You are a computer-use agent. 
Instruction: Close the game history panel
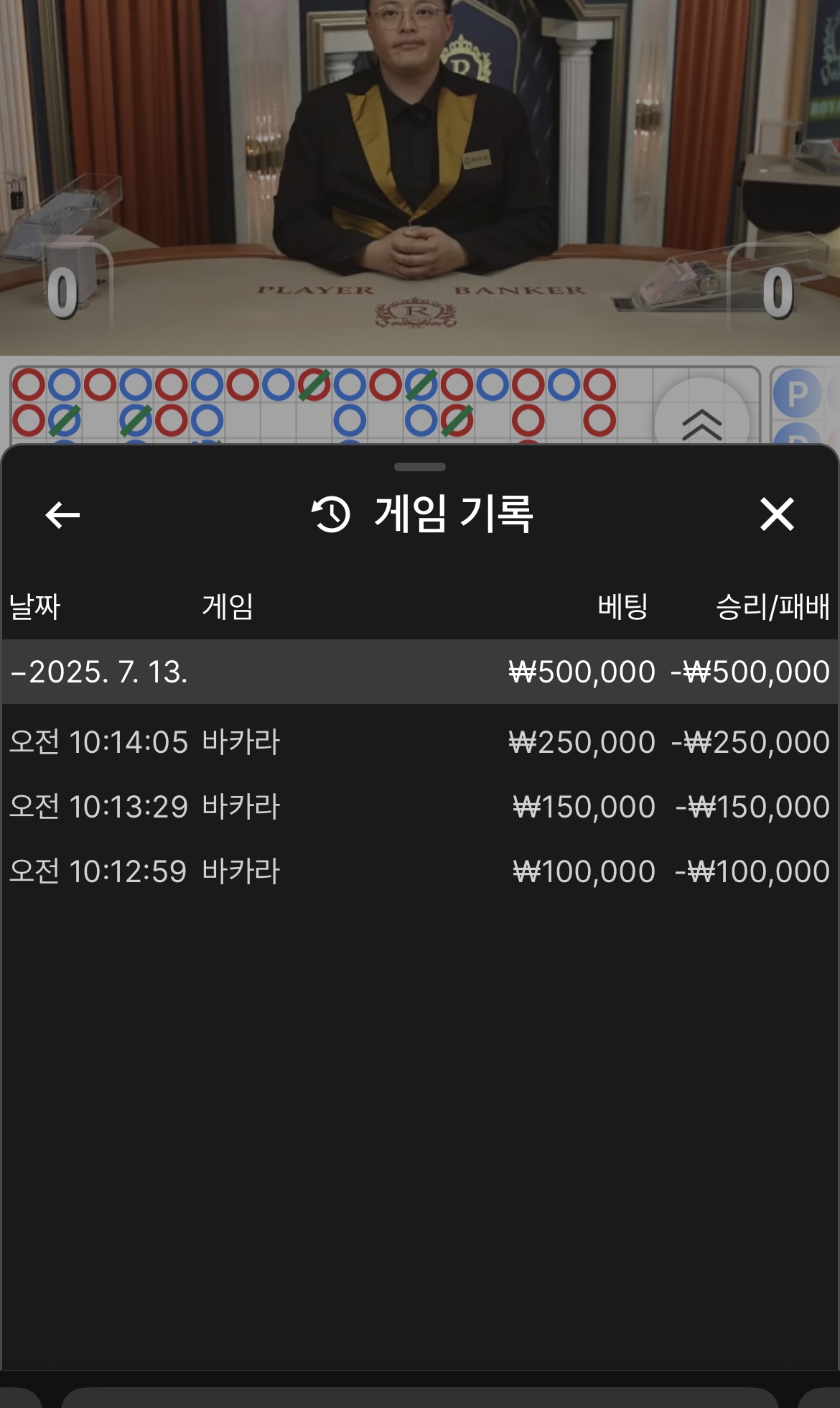click(777, 514)
